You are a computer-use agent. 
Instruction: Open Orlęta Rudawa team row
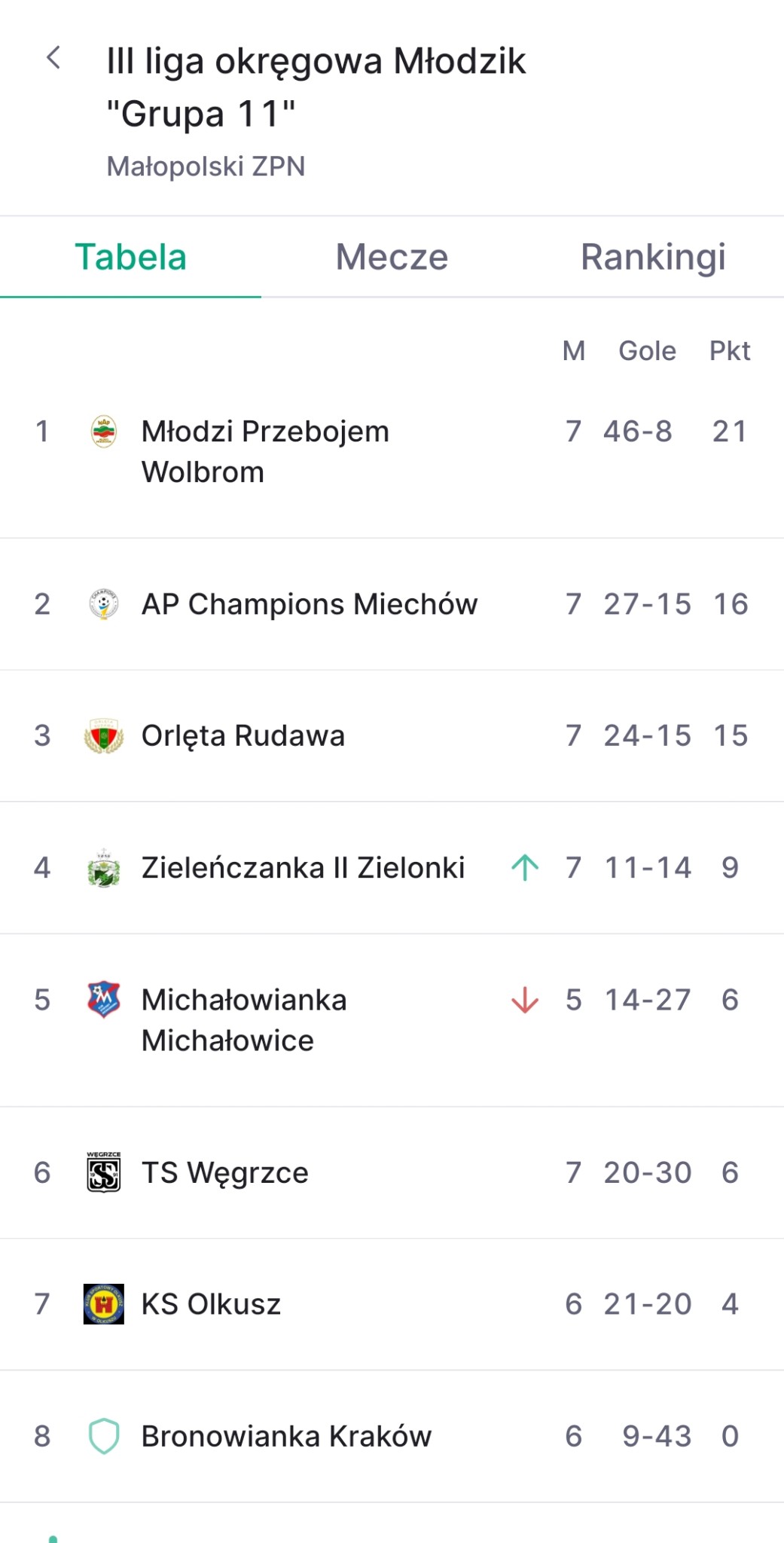coord(392,736)
